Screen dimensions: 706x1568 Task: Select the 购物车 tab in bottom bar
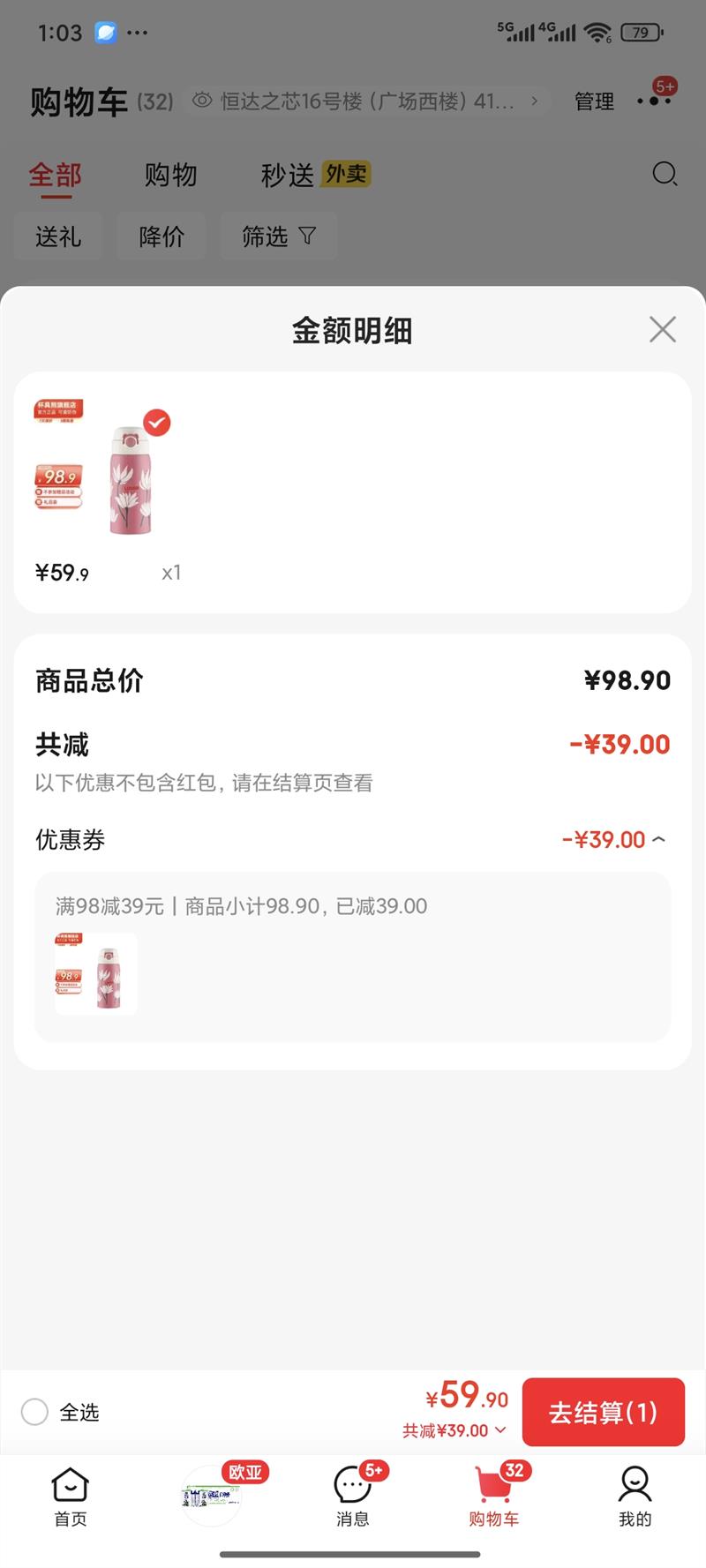pyautogui.click(x=494, y=1497)
